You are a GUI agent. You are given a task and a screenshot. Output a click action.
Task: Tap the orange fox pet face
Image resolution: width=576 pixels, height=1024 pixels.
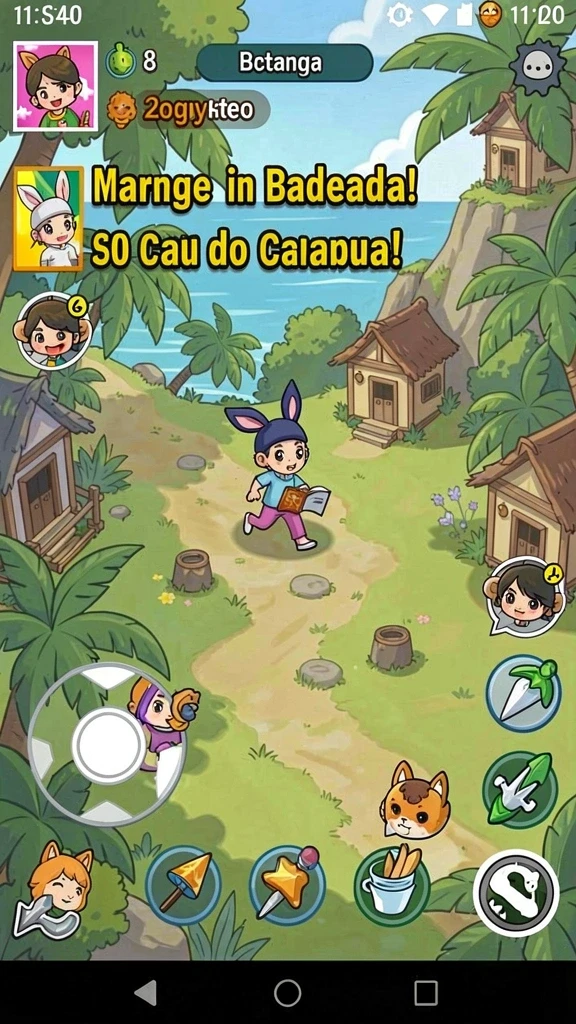pos(415,800)
